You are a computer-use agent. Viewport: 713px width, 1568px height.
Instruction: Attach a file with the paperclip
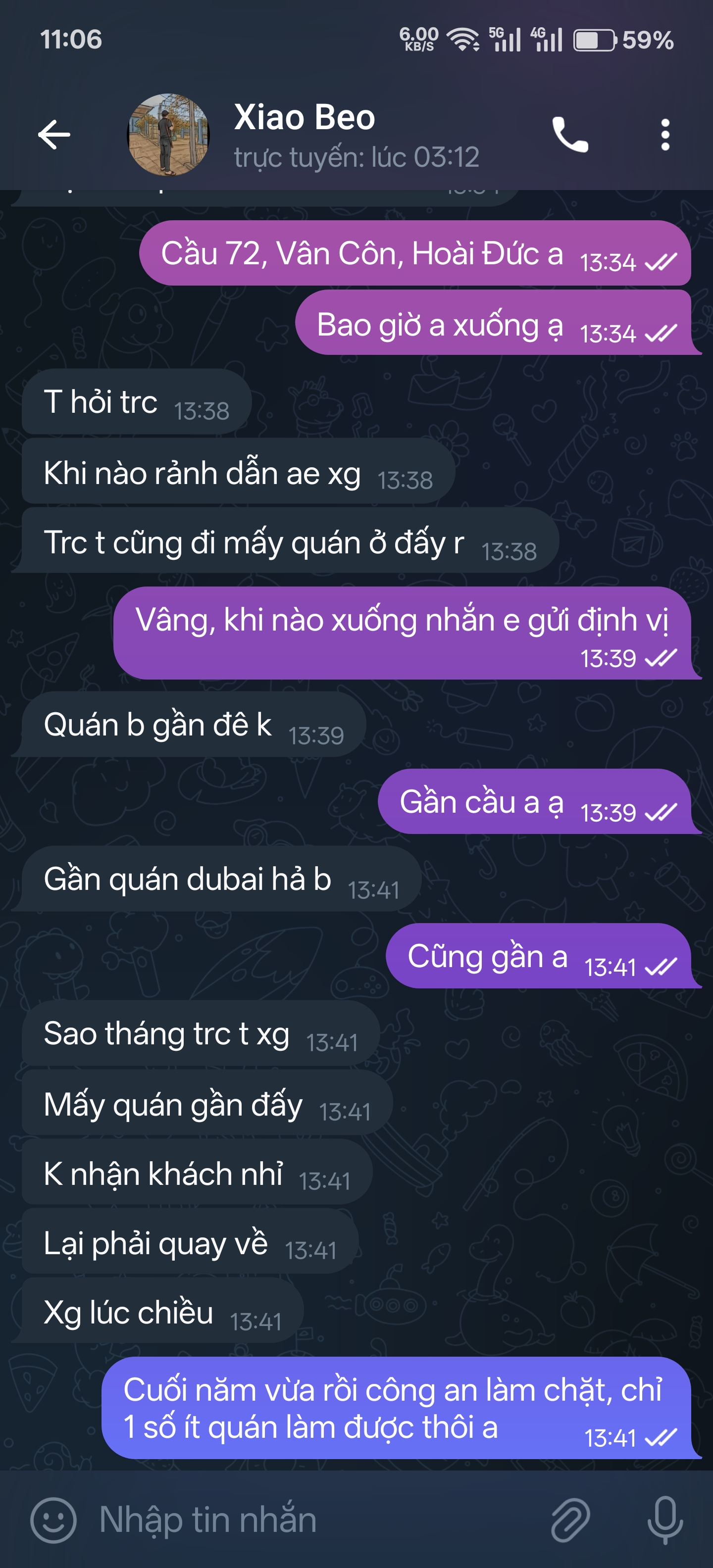pyautogui.click(x=570, y=1520)
